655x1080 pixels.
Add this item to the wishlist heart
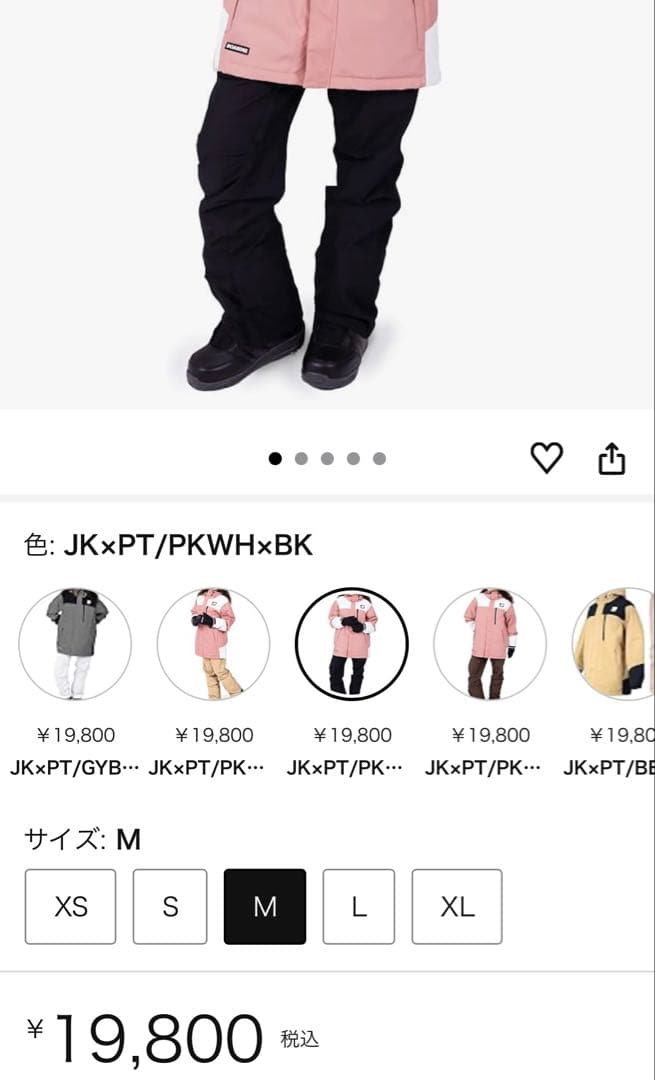point(546,458)
